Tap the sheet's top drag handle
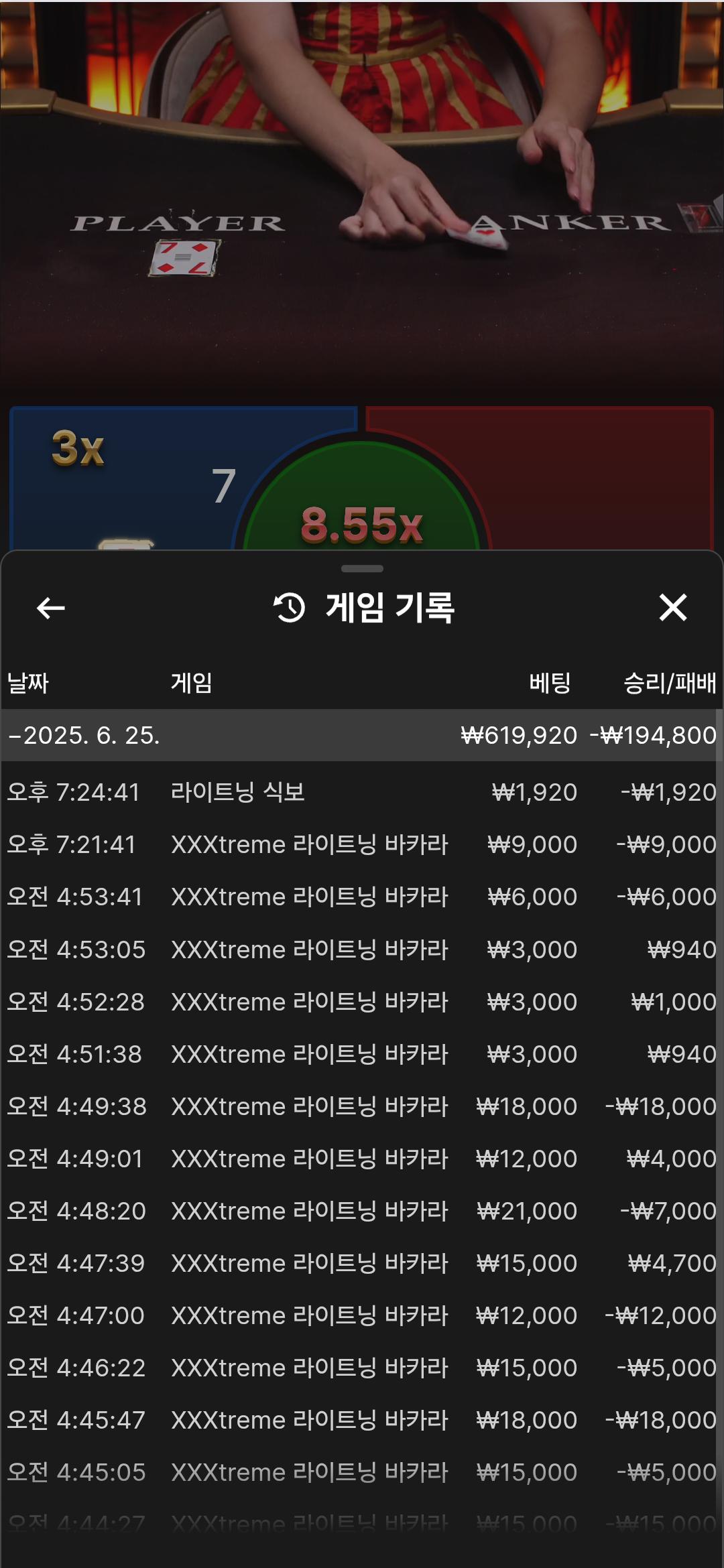Screen dimensions: 724x1568 362,569
